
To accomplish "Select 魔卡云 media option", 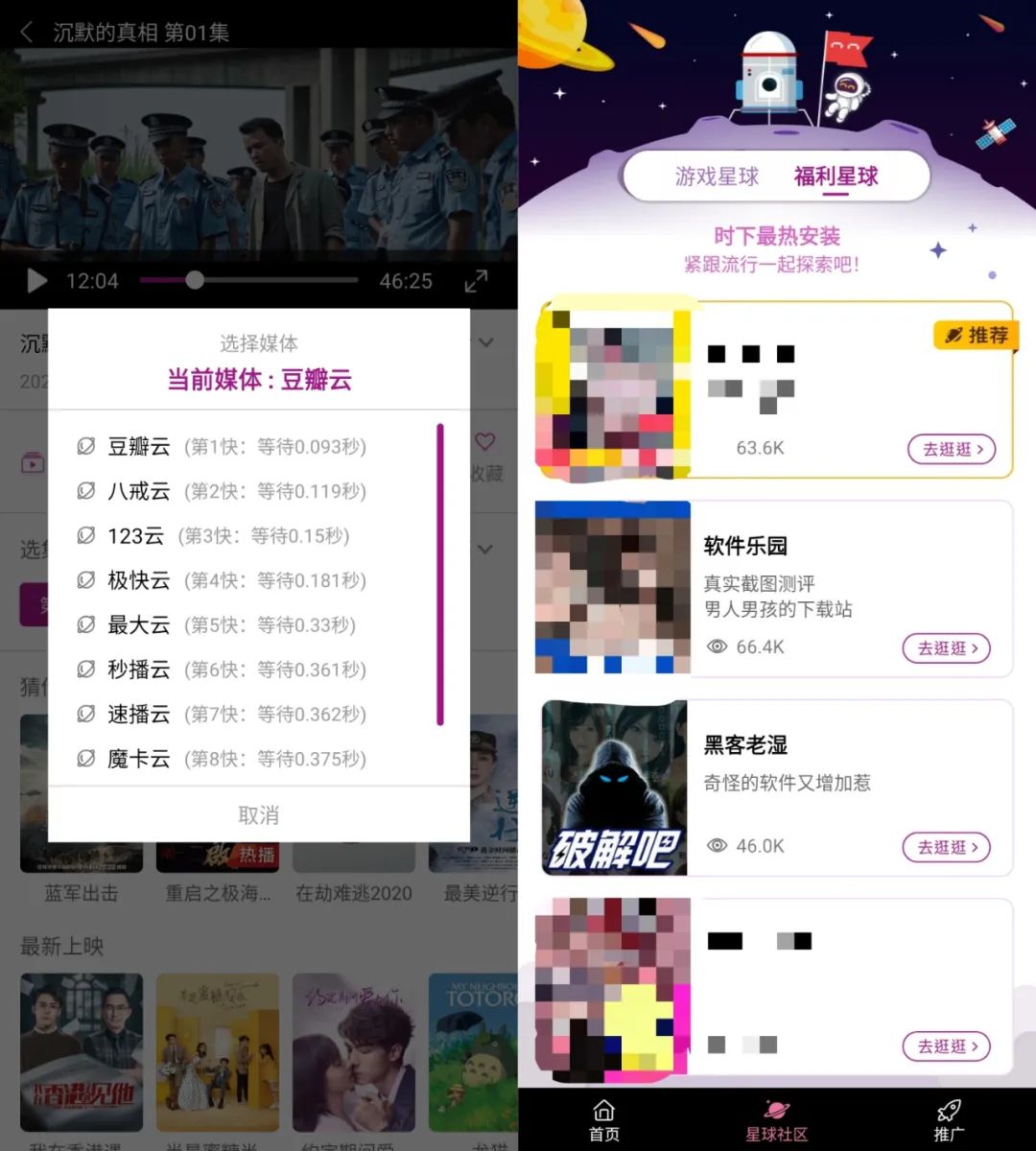I will [x=221, y=759].
